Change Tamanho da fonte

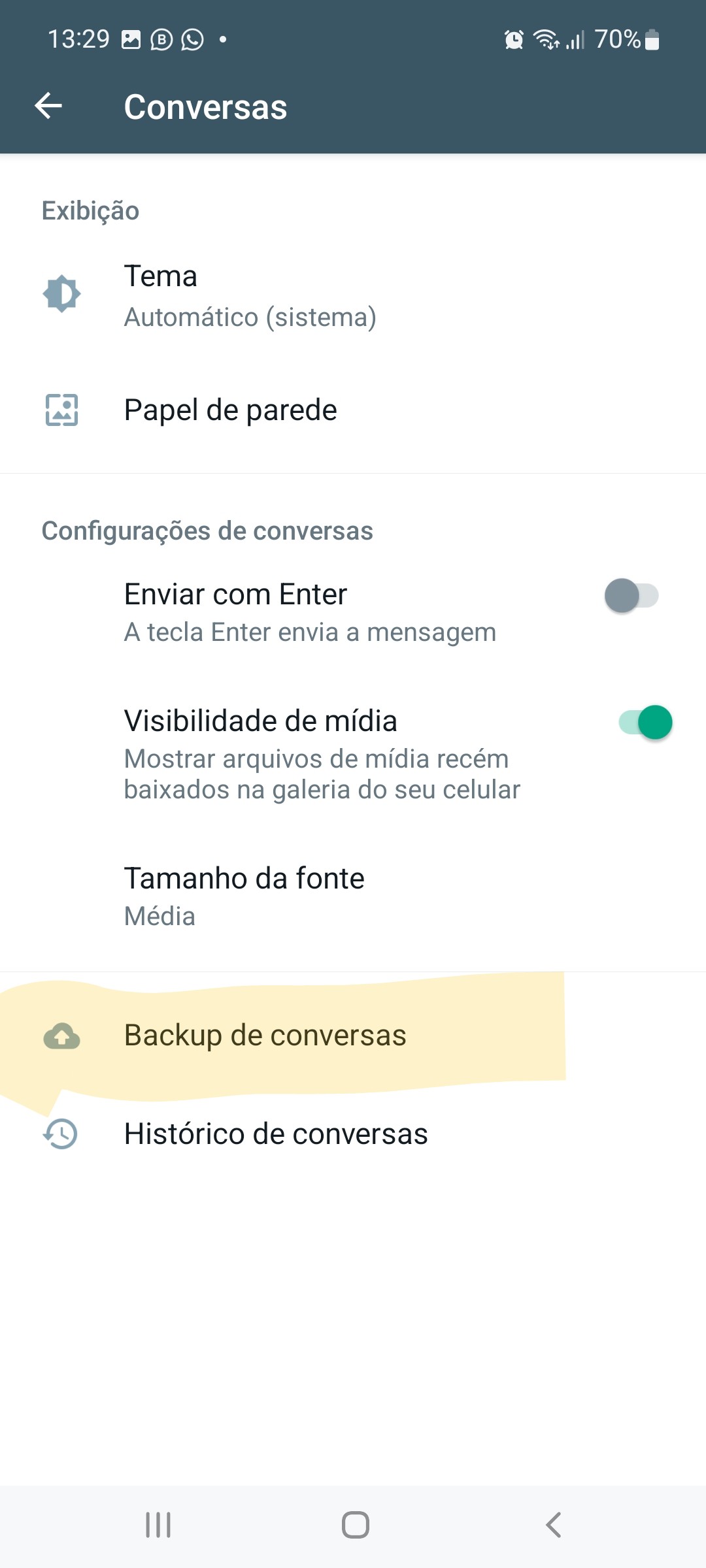coord(353,896)
